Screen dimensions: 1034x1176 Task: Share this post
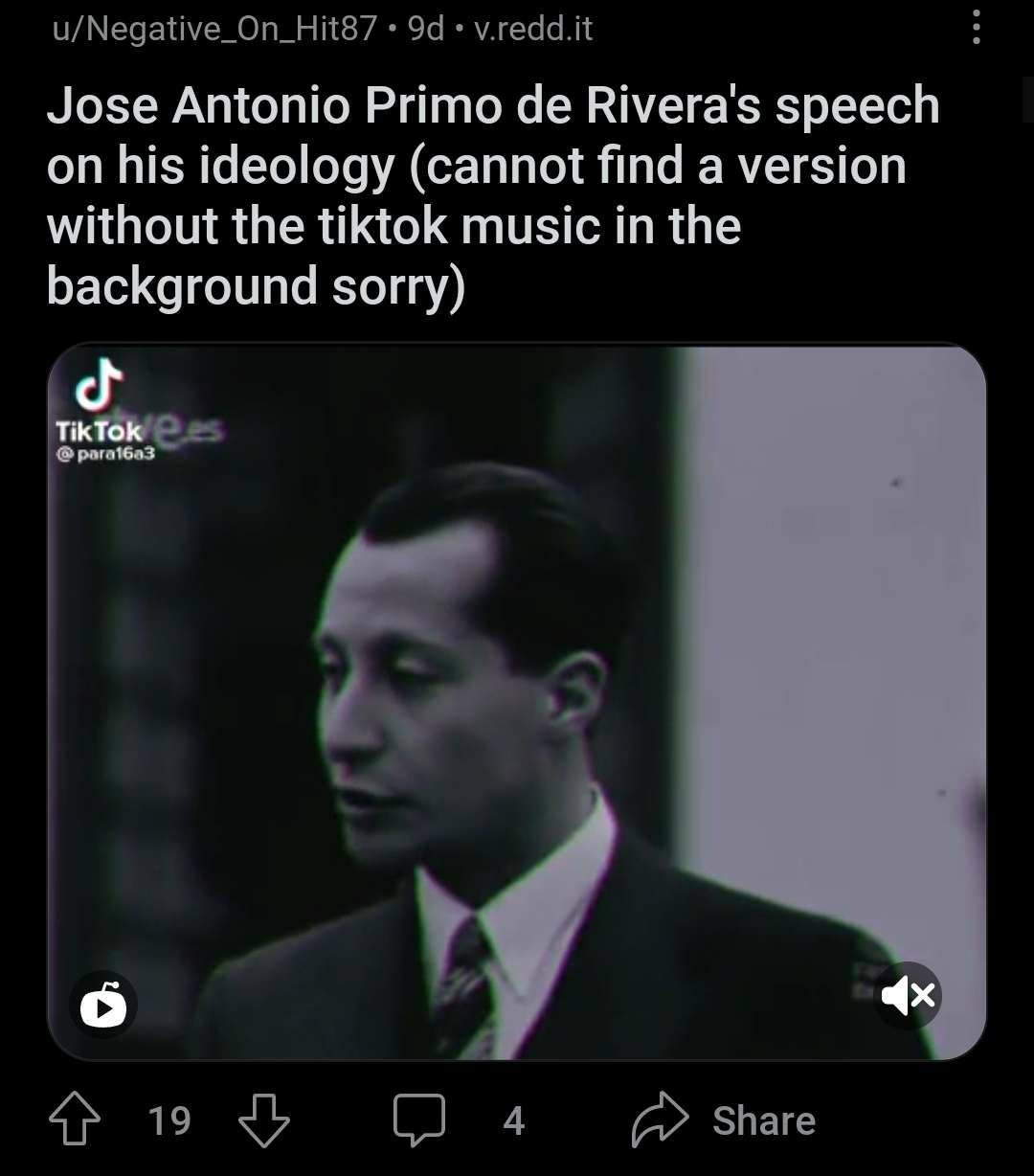[724, 1120]
